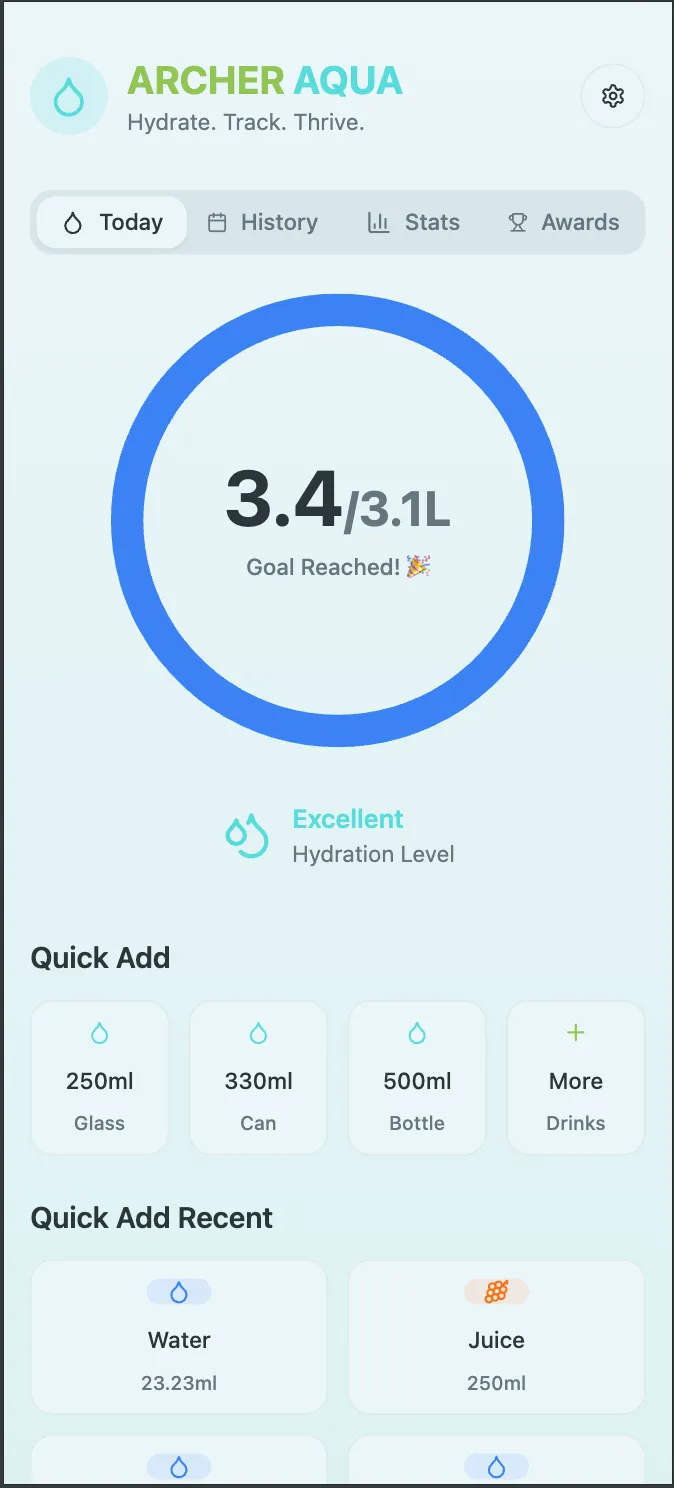Open the Stats tab
674x1488 pixels.
pyautogui.click(x=414, y=222)
